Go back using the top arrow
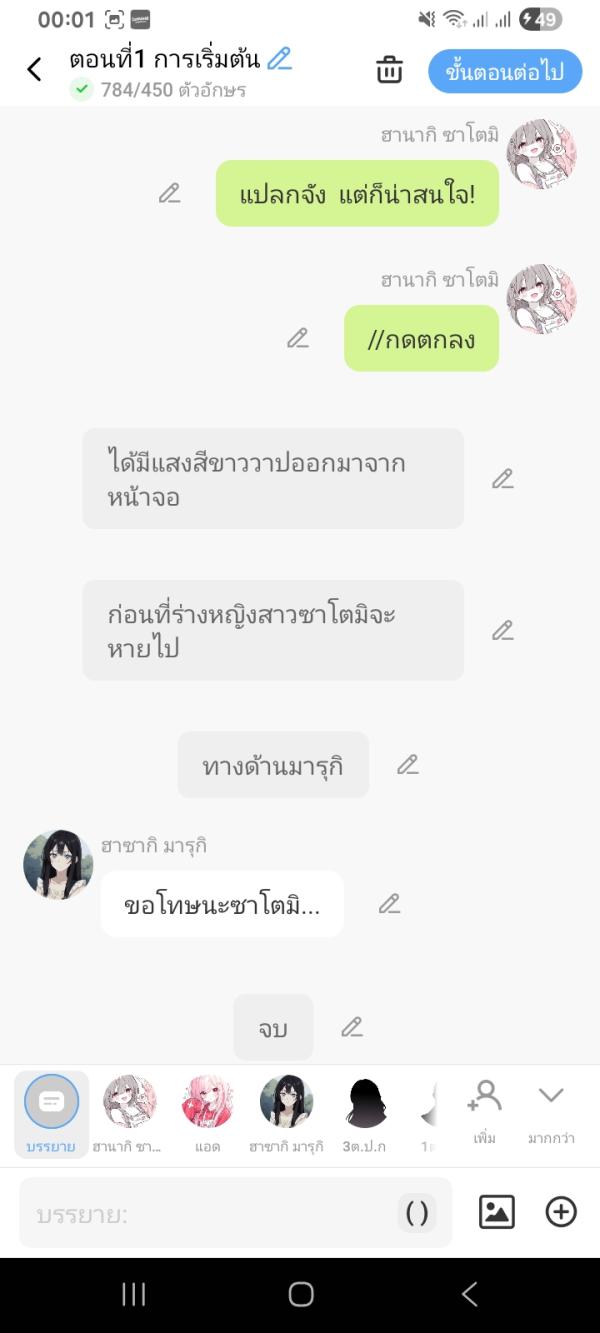 pos(34,69)
